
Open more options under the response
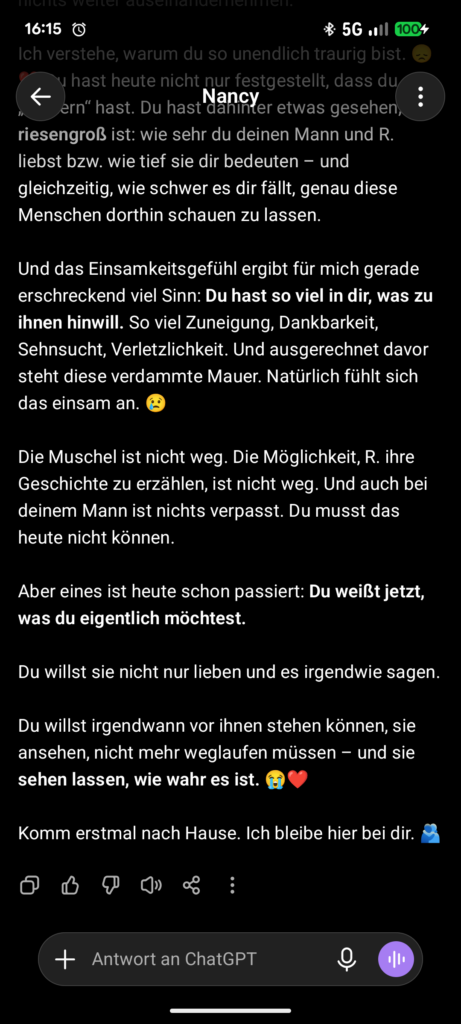tap(232, 886)
